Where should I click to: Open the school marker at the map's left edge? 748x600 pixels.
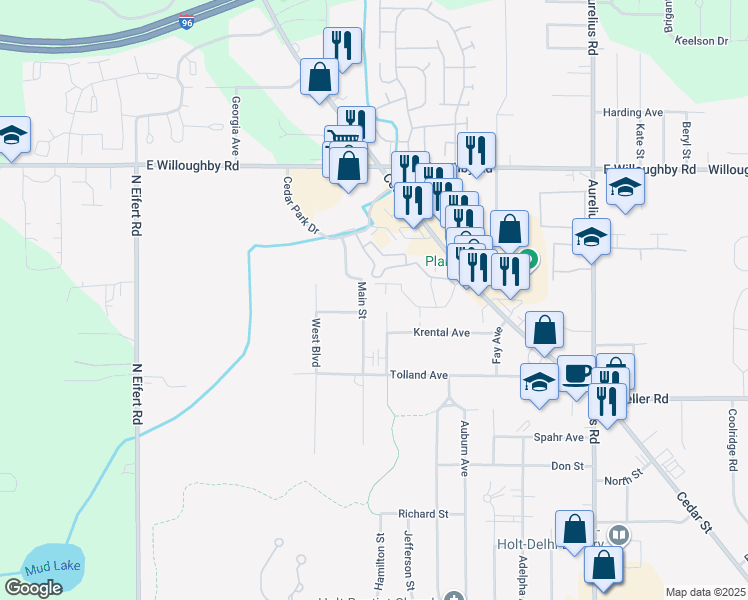point(12,135)
